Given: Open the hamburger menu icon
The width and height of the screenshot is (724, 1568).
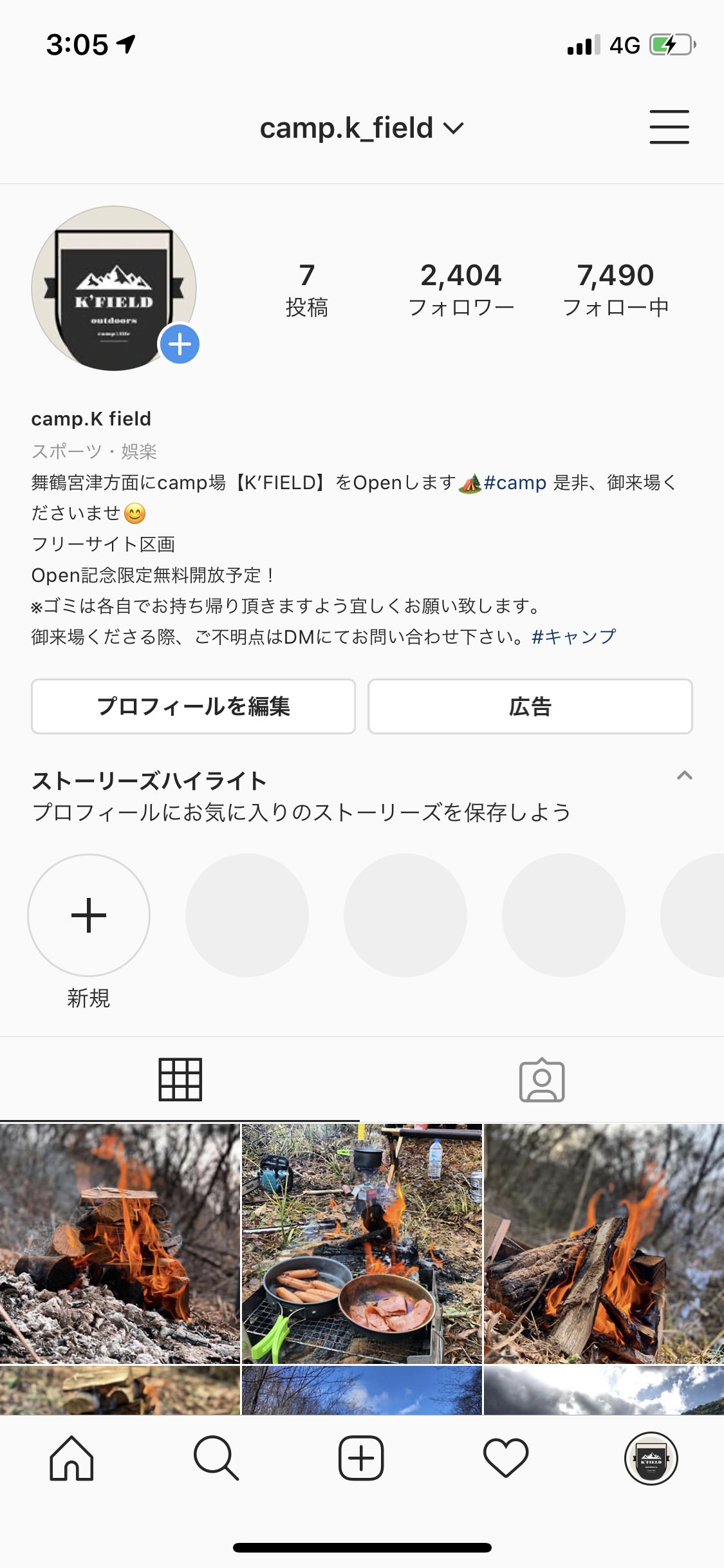Looking at the screenshot, I should pos(669,126).
